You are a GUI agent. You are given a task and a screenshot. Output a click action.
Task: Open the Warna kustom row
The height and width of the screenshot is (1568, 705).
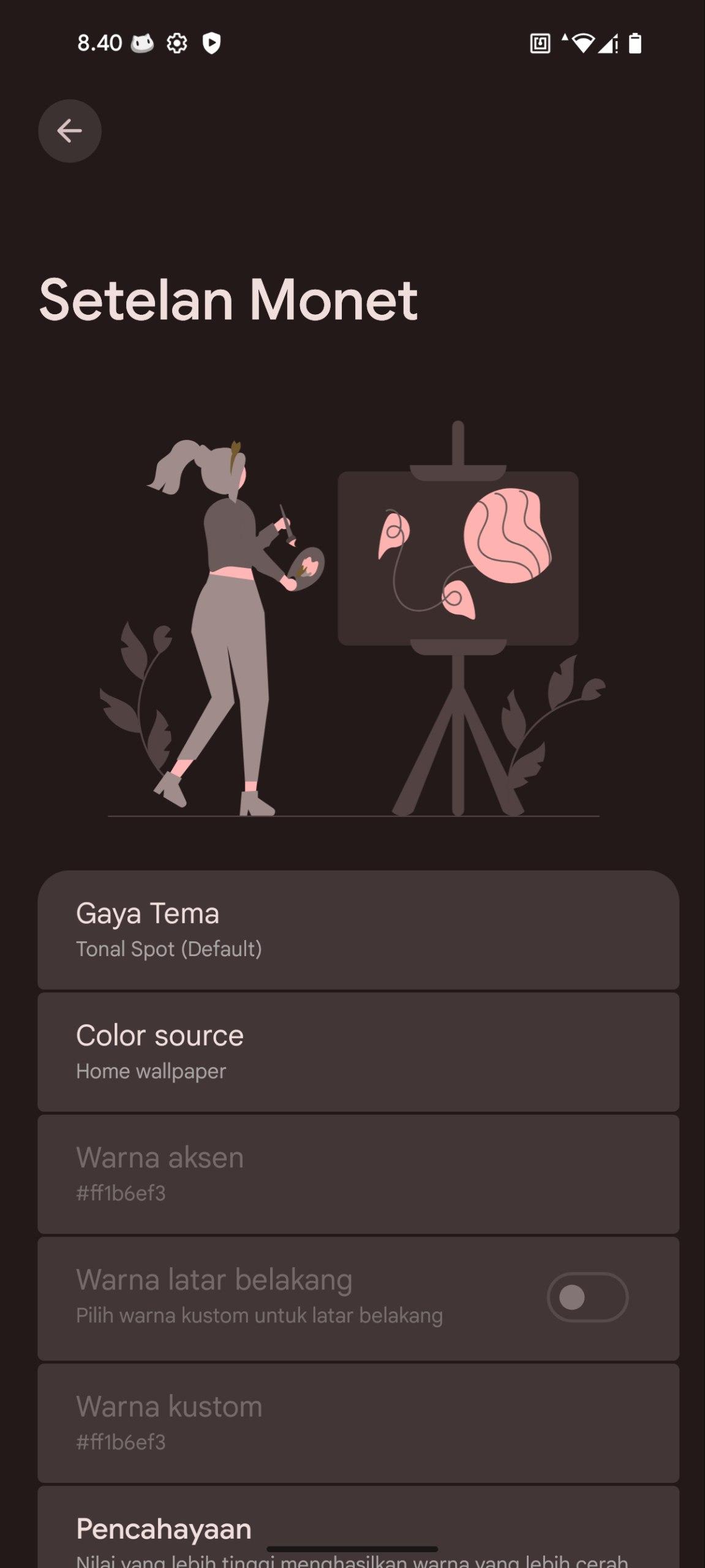[358, 1423]
